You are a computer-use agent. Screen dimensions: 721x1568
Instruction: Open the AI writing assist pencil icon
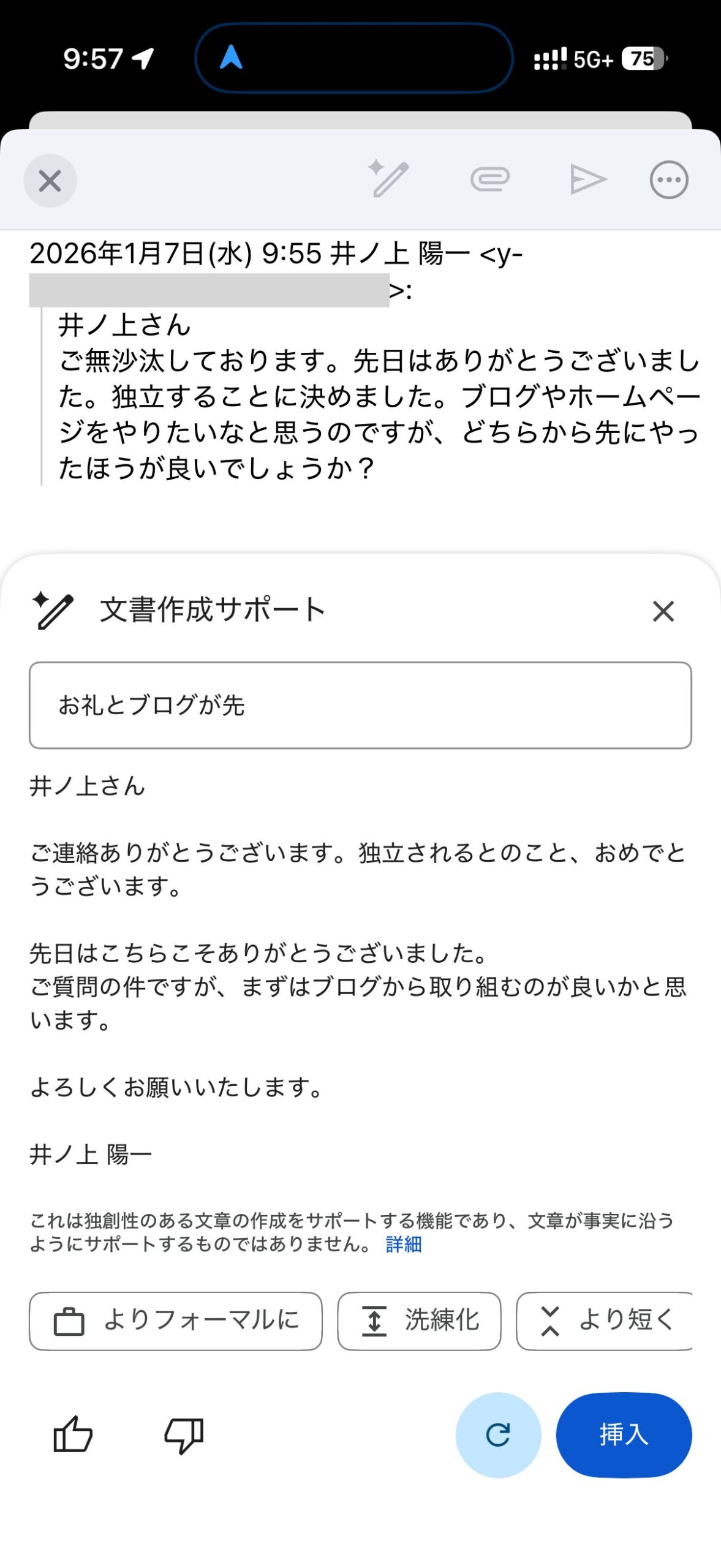[388, 179]
